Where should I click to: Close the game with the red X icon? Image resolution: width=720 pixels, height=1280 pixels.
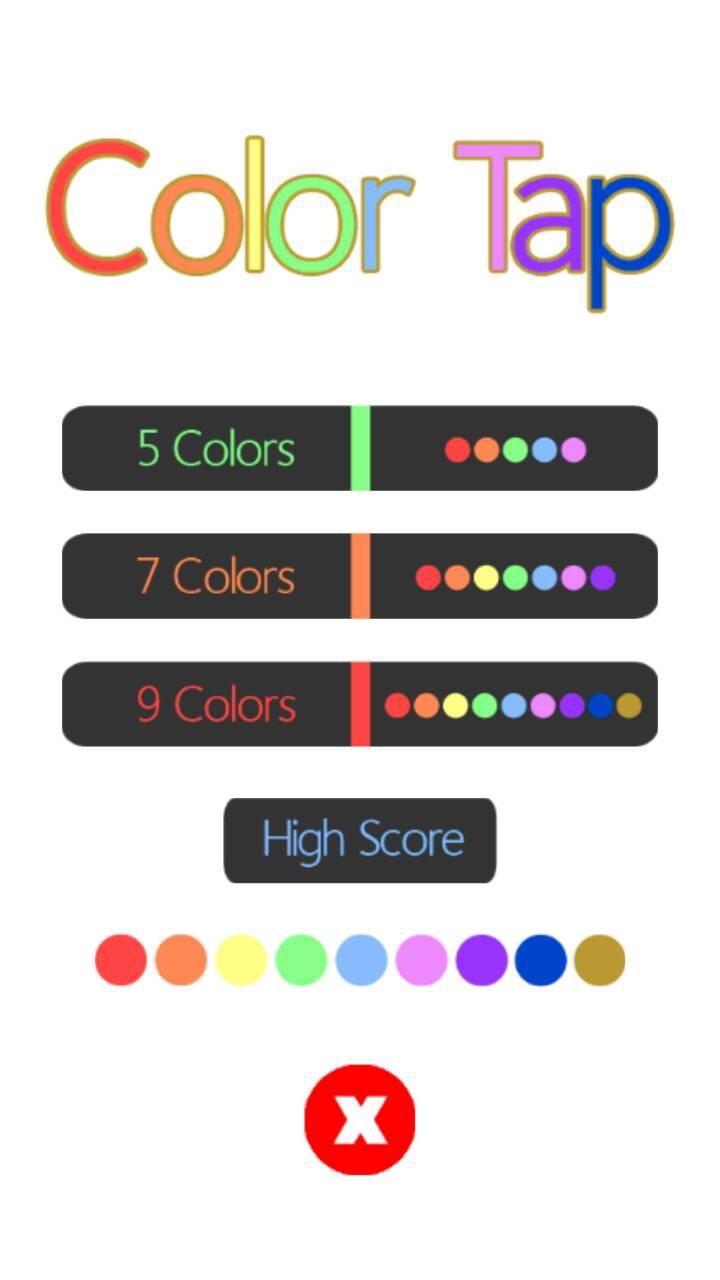(360, 1119)
